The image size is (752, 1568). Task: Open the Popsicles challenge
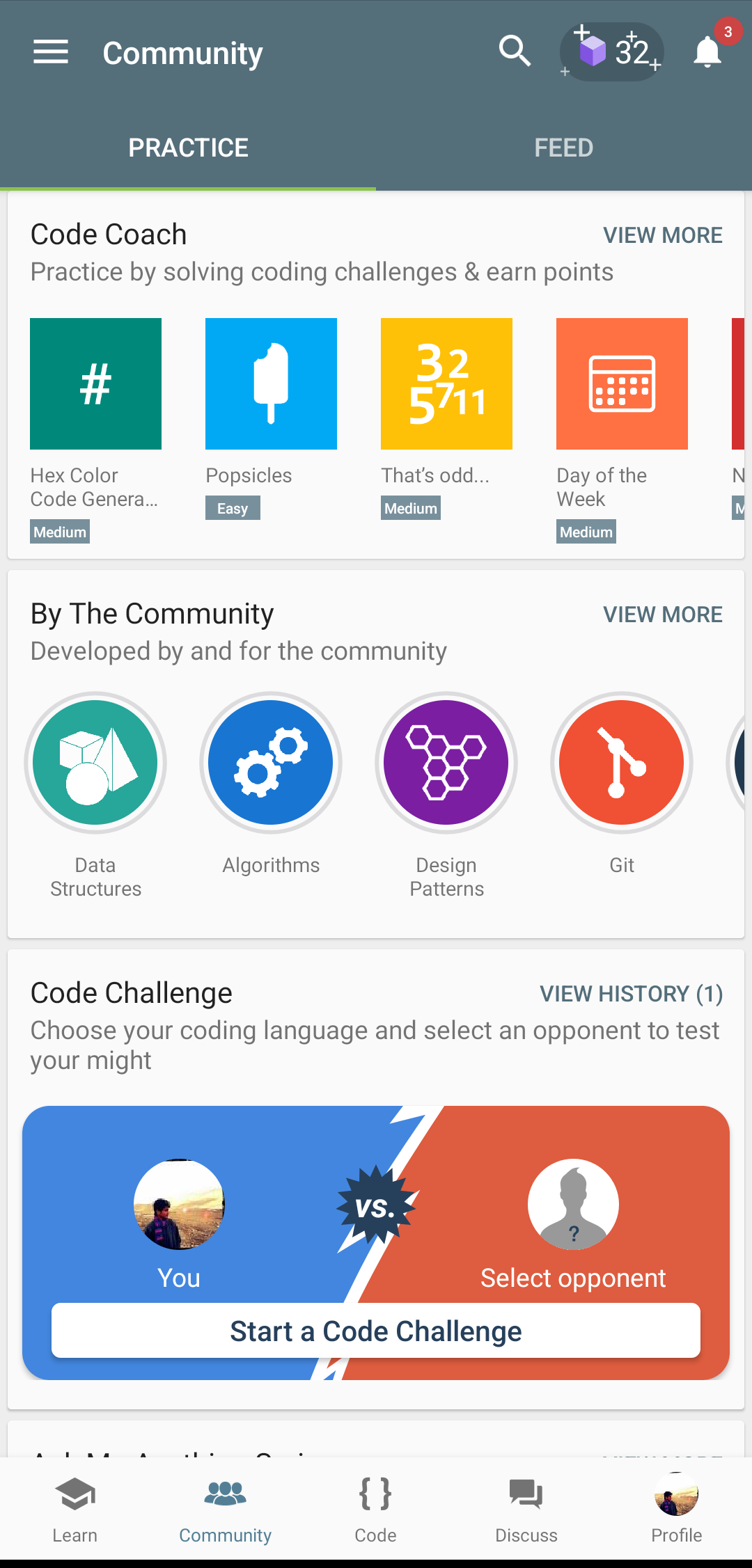click(x=271, y=383)
